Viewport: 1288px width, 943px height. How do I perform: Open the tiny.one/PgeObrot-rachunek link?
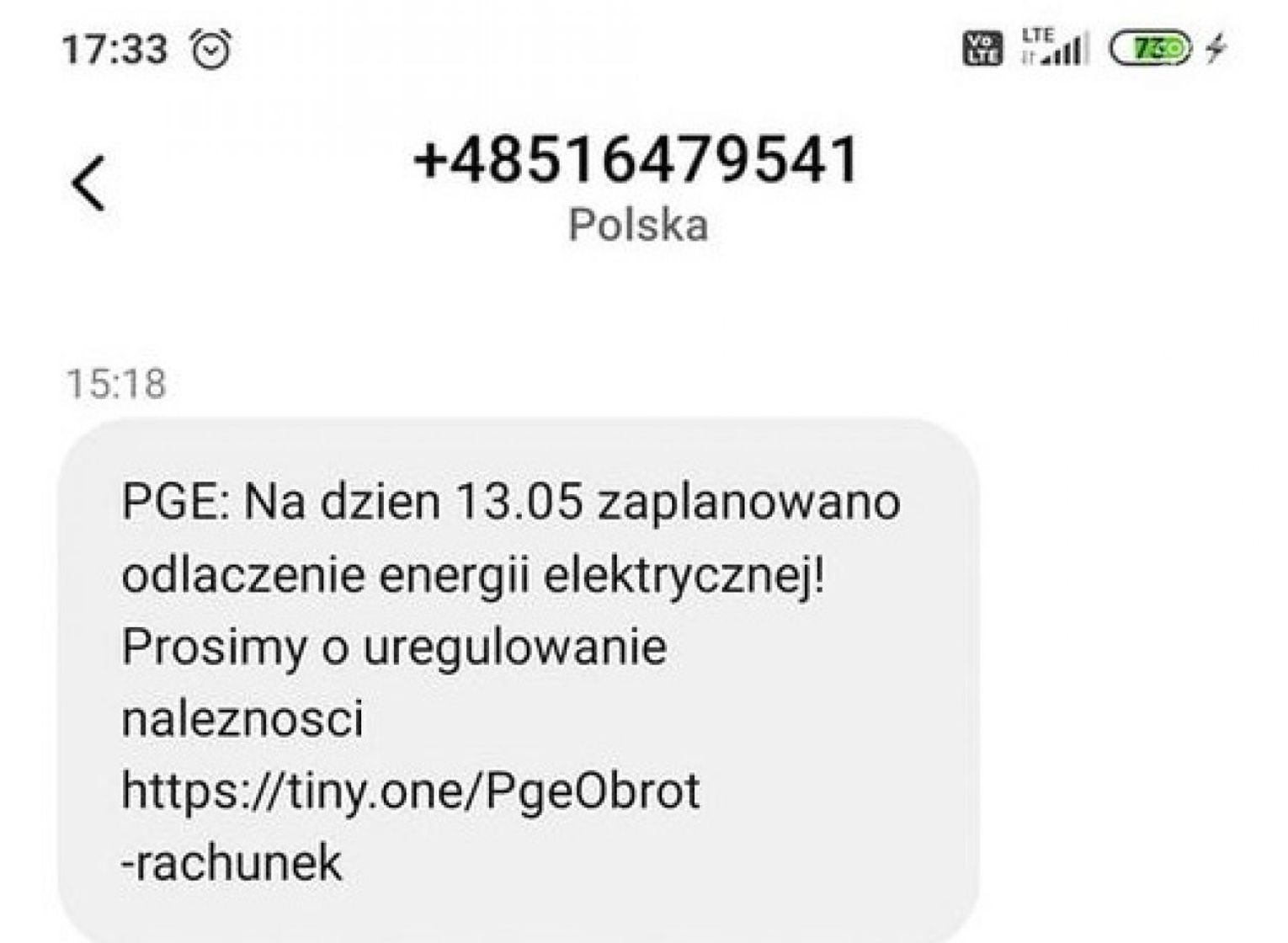point(410,791)
